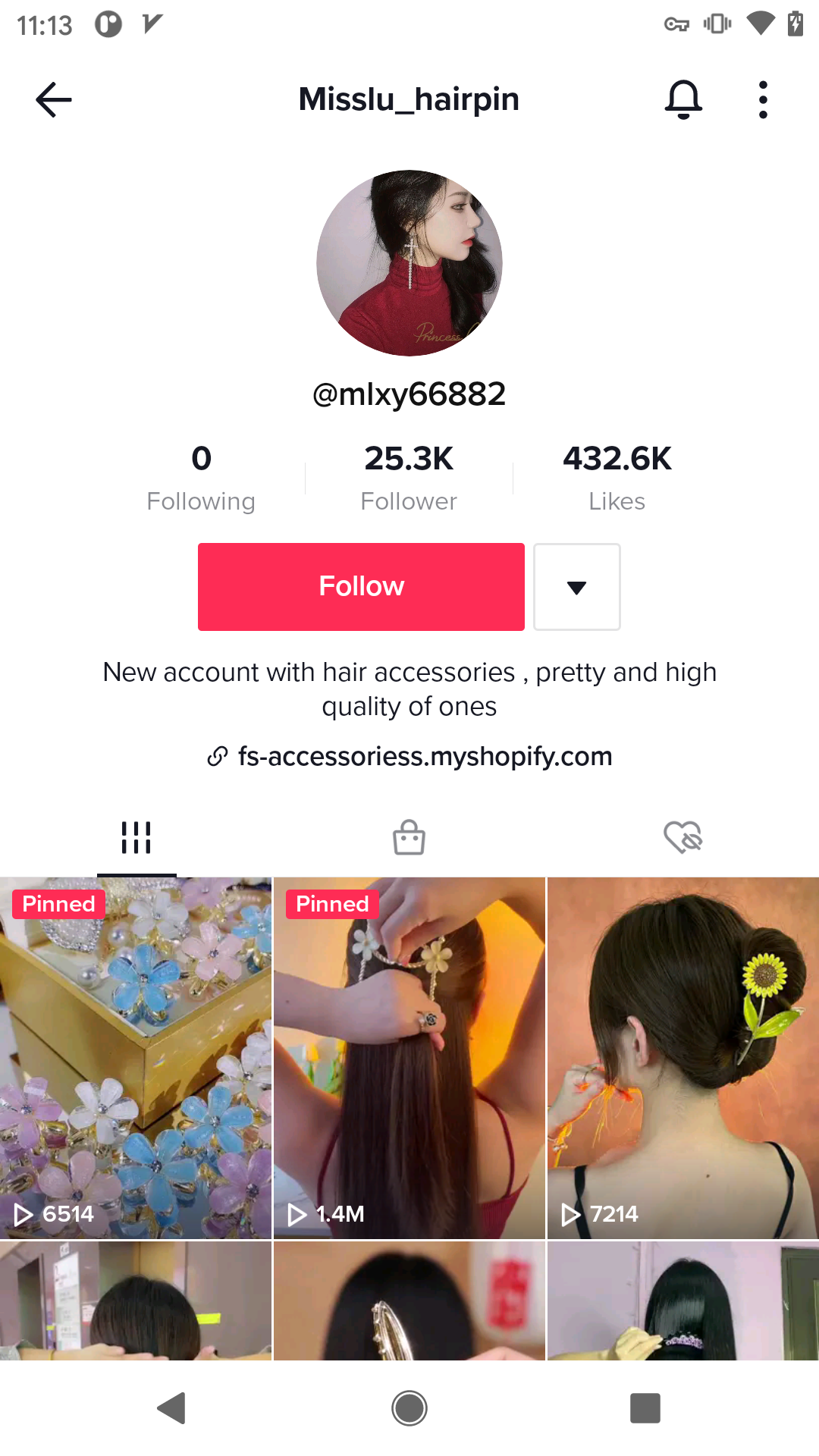Switch to the videos grid tab

coord(136,837)
